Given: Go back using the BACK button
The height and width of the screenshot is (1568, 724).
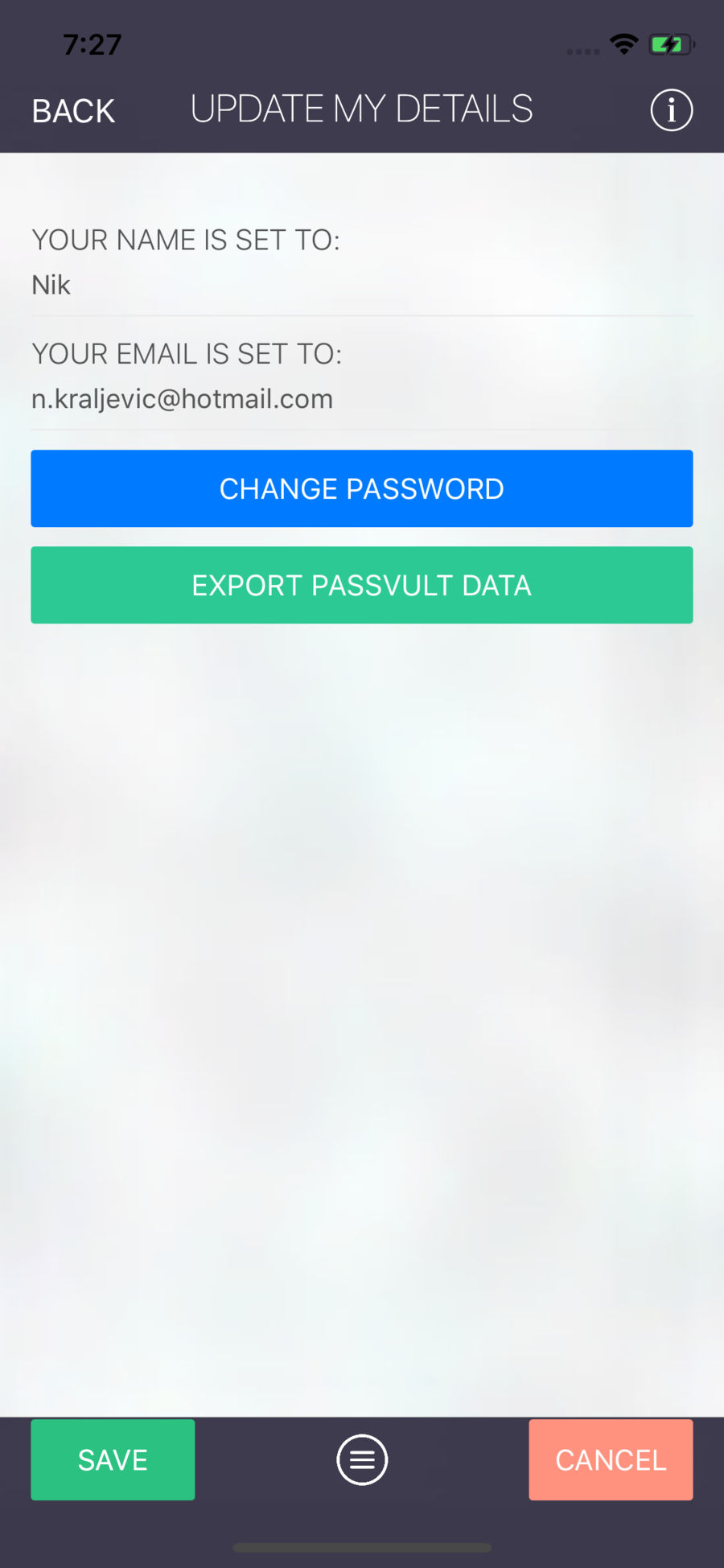Looking at the screenshot, I should [73, 110].
